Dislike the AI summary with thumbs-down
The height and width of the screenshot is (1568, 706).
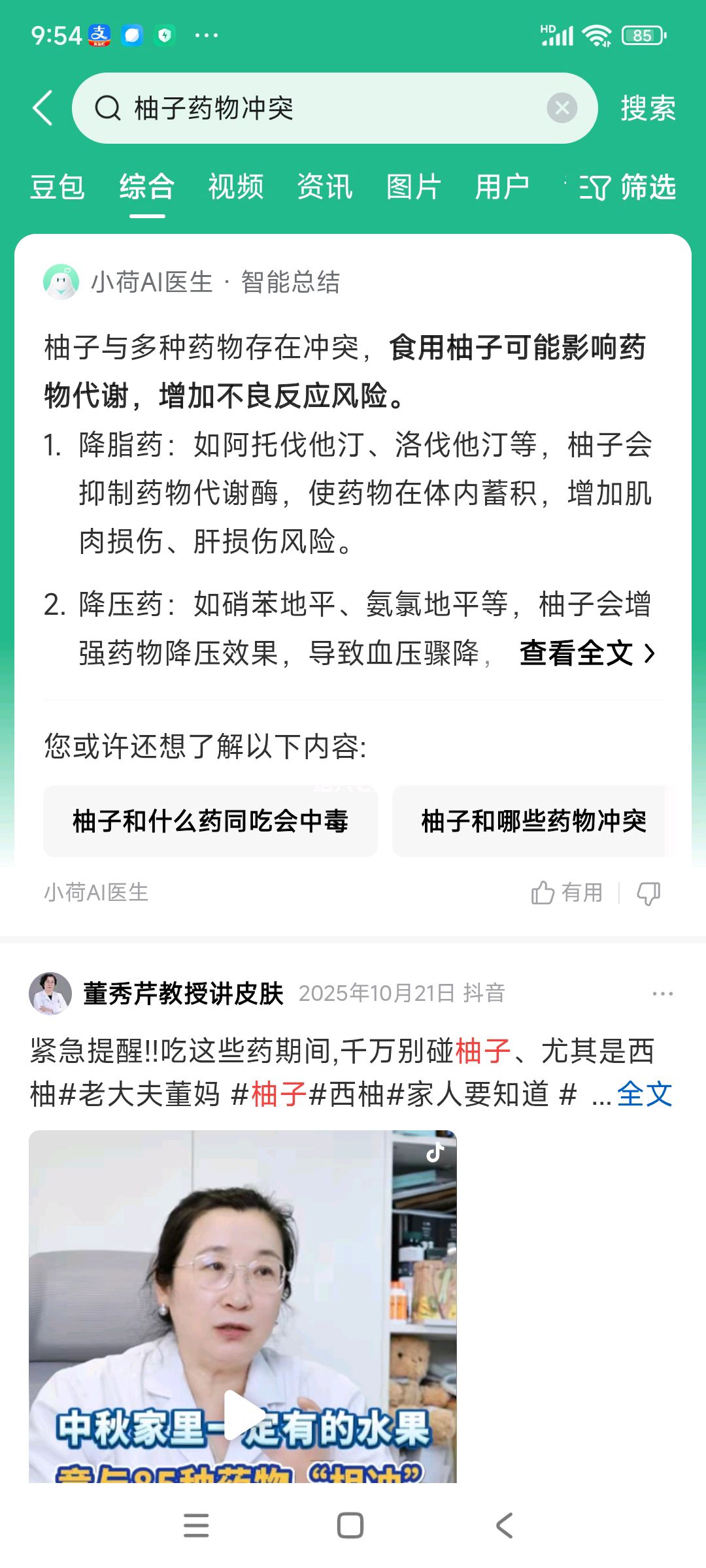648,893
